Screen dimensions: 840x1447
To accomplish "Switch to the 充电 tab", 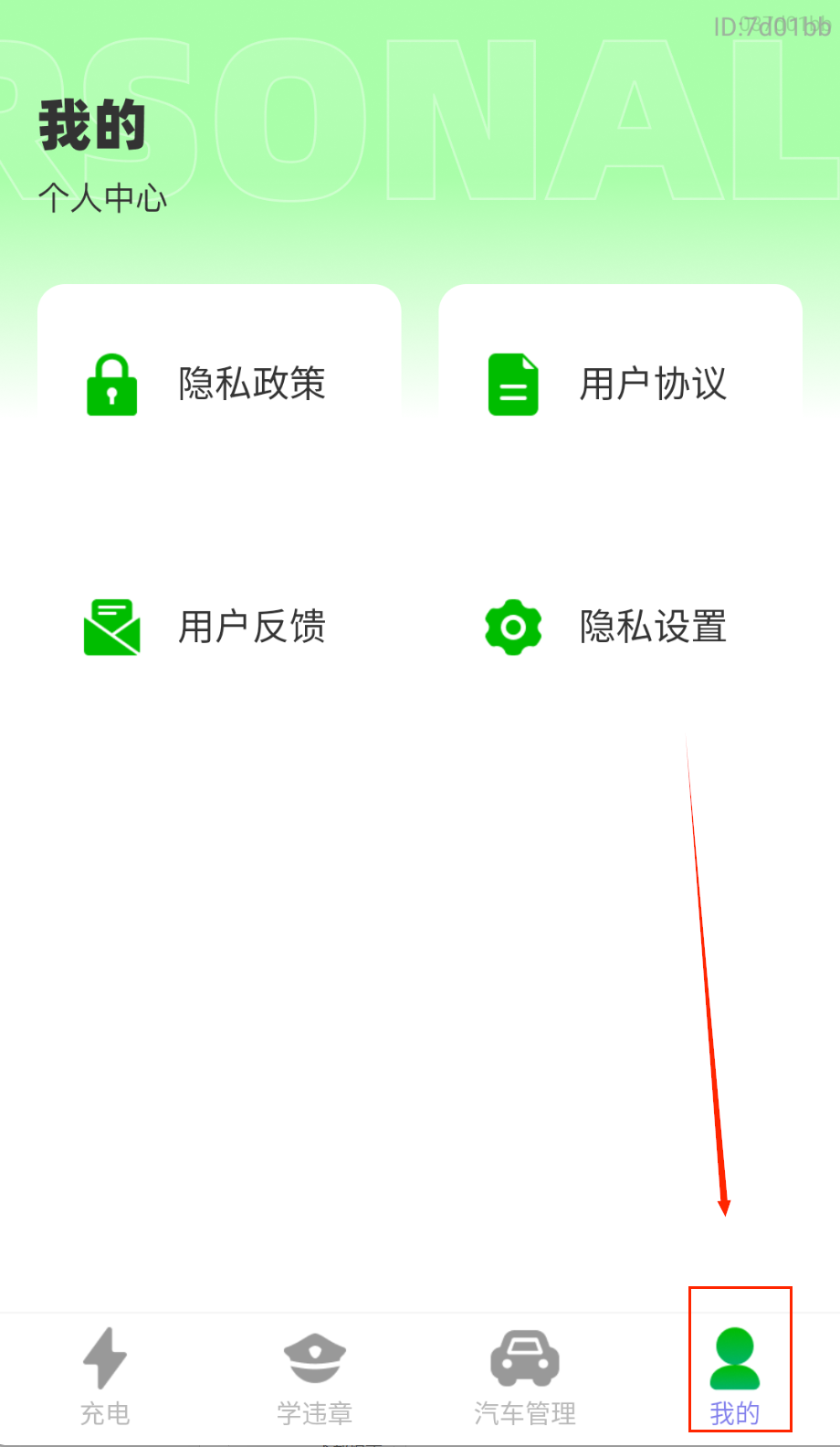I will tap(105, 1375).
